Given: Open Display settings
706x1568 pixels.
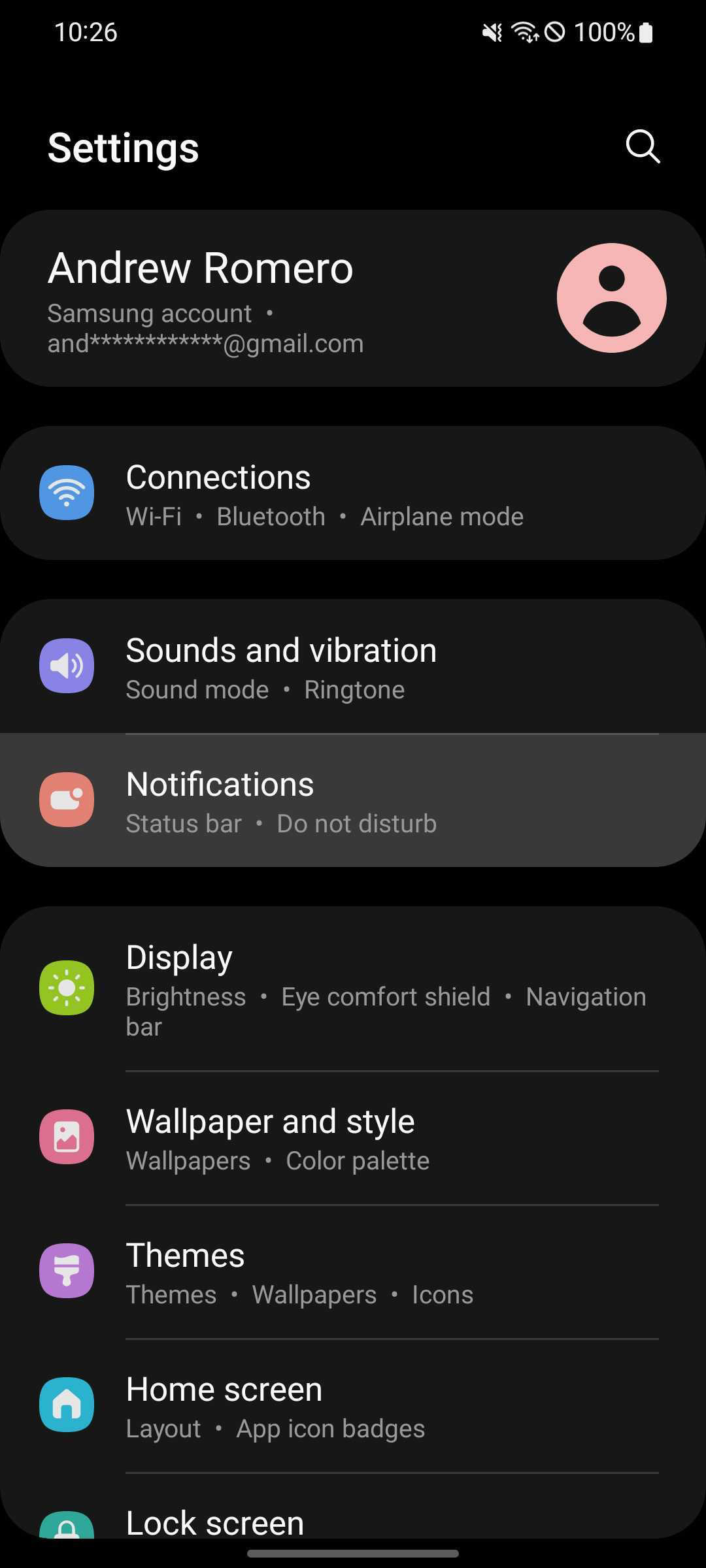Looking at the screenshot, I should tap(353, 989).
